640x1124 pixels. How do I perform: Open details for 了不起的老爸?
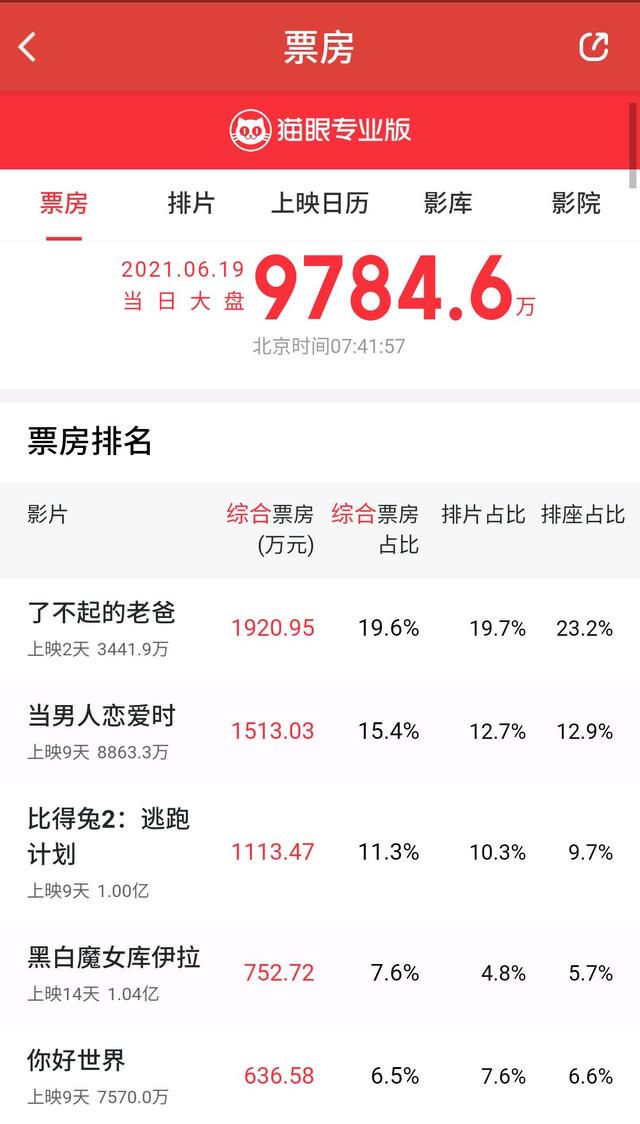pyautogui.click(x=320, y=630)
